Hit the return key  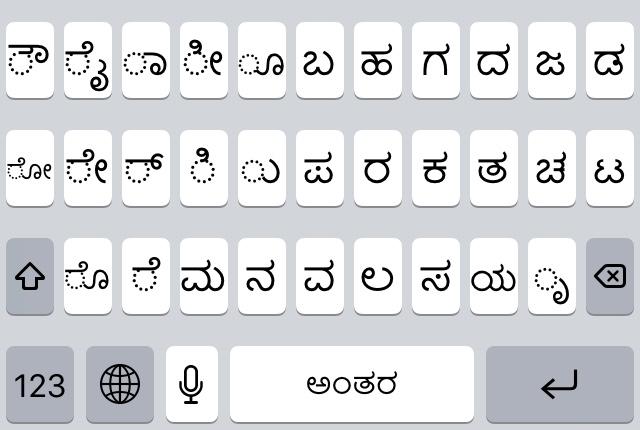pyautogui.click(x=560, y=384)
